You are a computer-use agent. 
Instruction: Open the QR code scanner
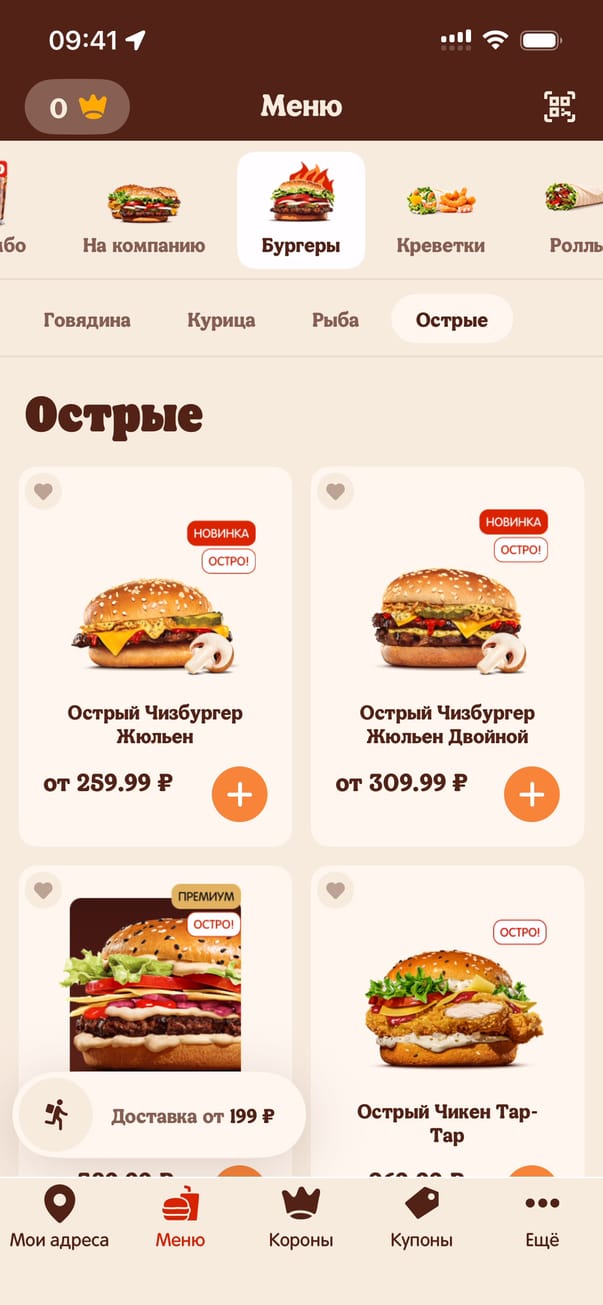559,107
